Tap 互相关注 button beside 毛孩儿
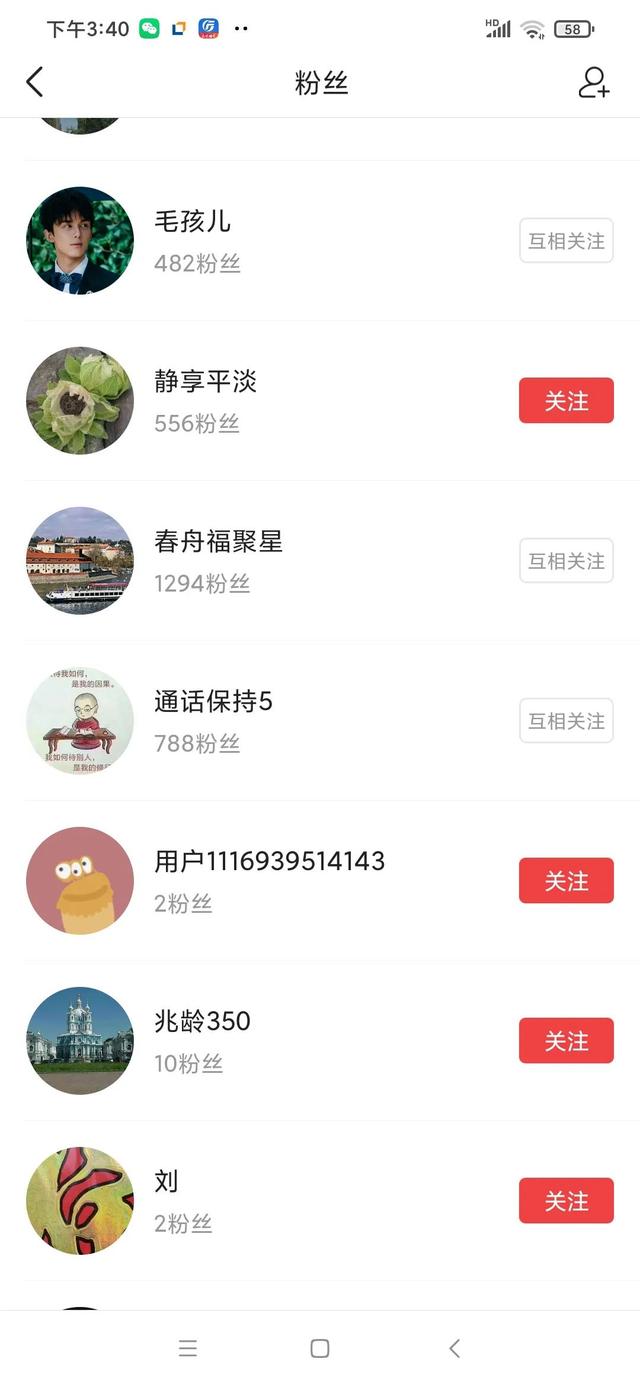Viewport: 640px width, 1387px height. pos(566,241)
